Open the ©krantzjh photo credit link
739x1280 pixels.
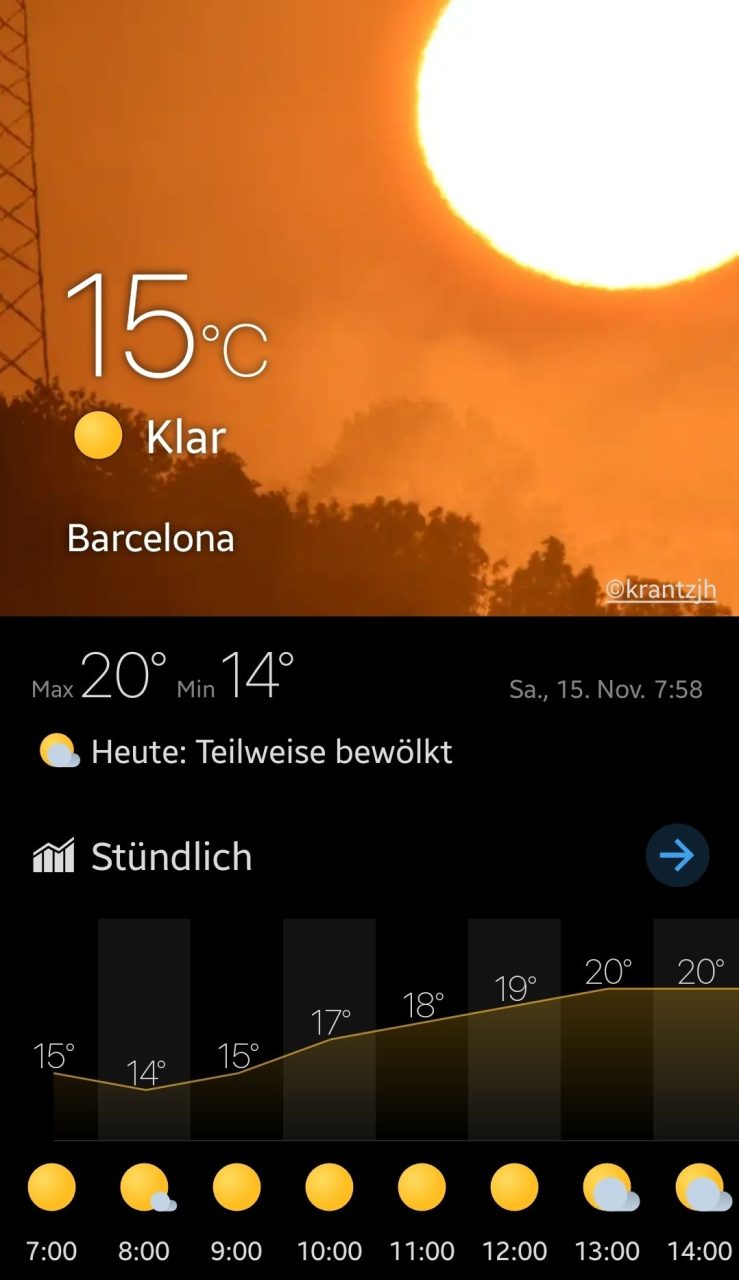pos(661,589)
